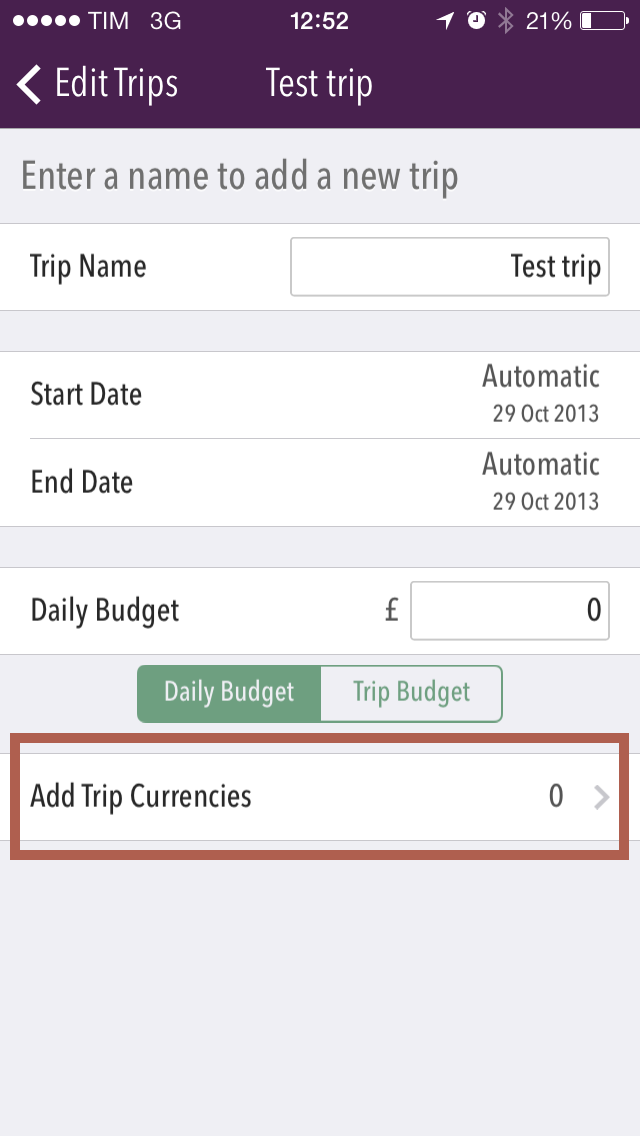
Task: Switch to the Trip Budget segment
Action: tap(411, 693)
